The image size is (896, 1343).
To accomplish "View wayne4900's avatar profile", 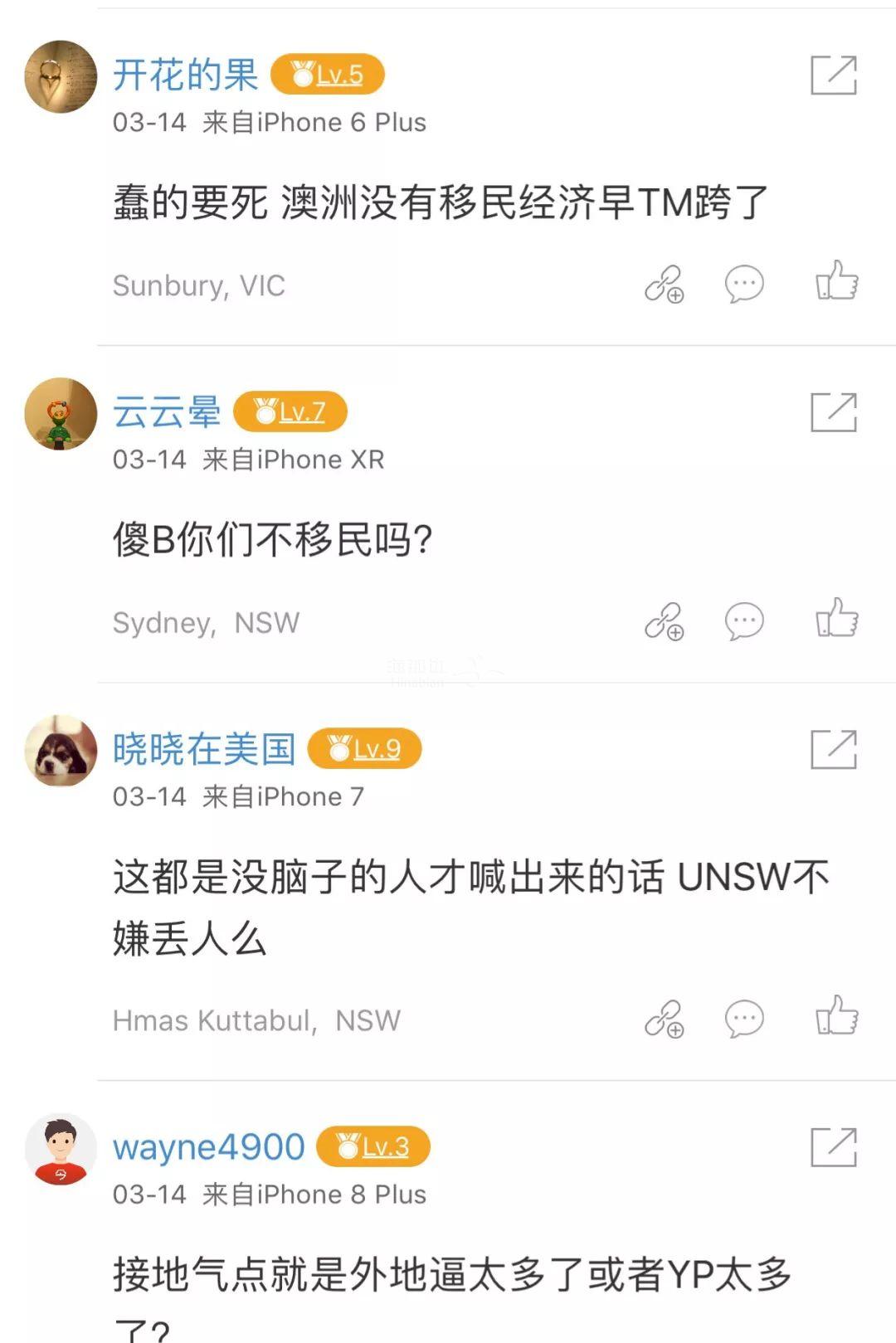I will (61, 1150).
